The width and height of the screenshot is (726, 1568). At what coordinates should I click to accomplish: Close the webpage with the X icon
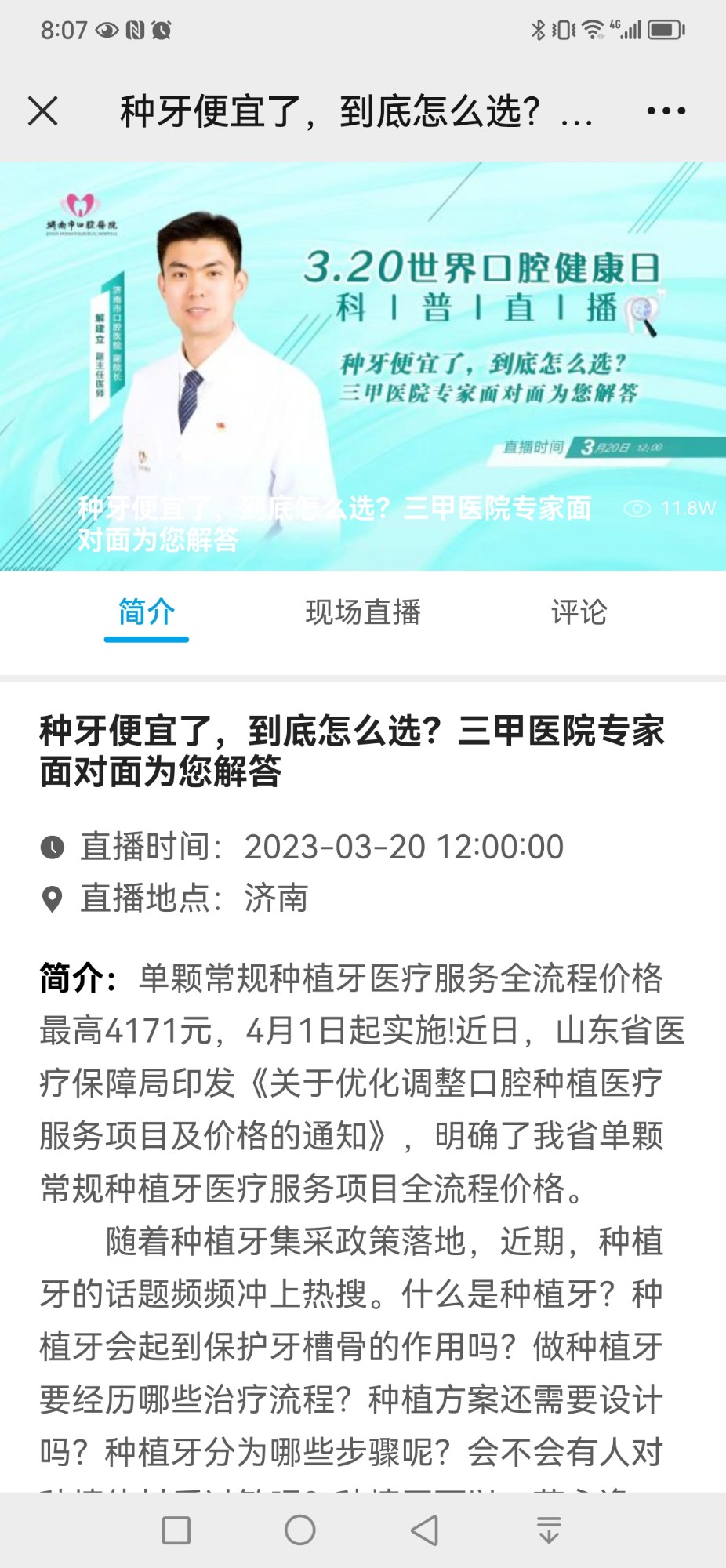coord(43,111)
